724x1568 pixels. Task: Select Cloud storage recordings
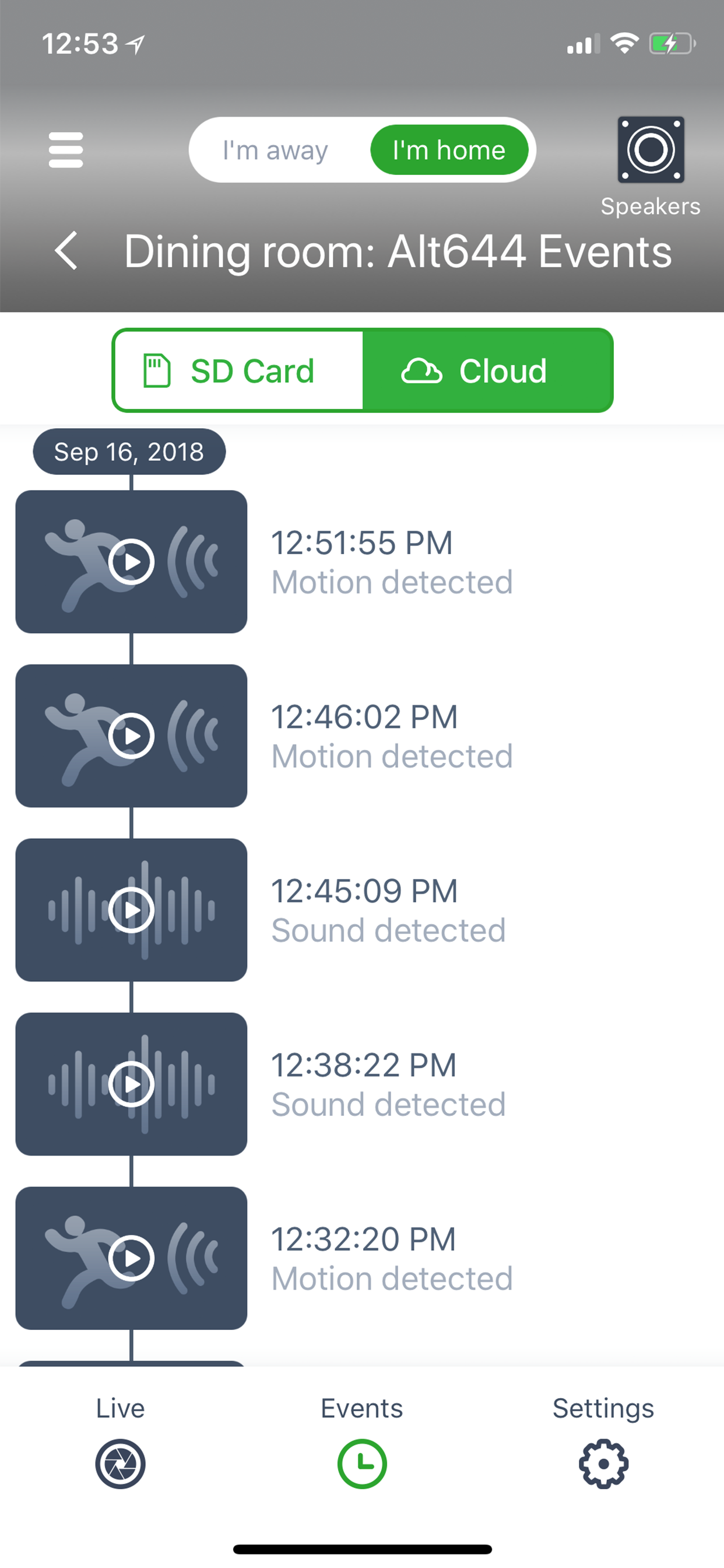click(488, 370)
